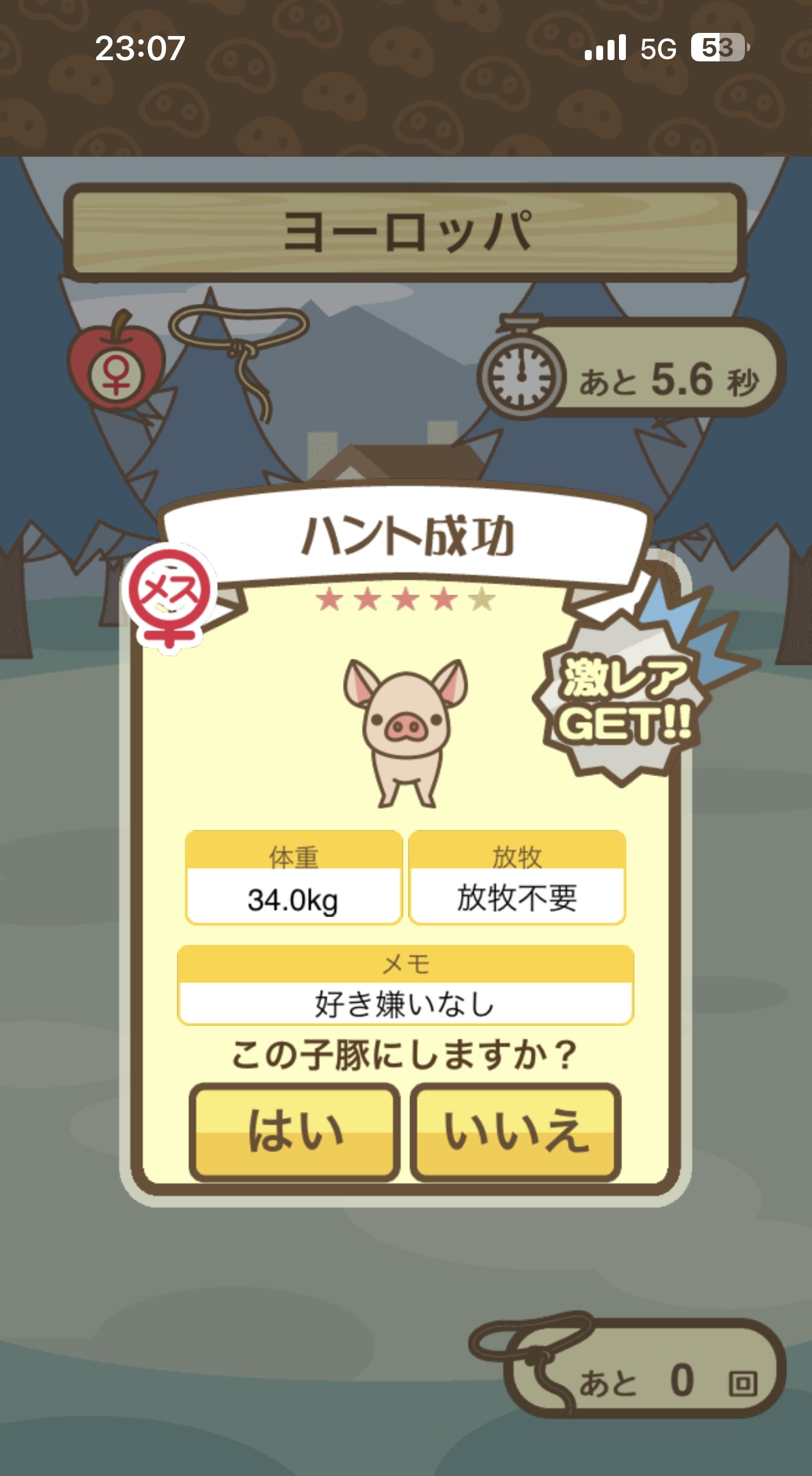Tap はい to keep this piglet
The height and width of the screenshot is (1476, 812).
[294, 1132]
